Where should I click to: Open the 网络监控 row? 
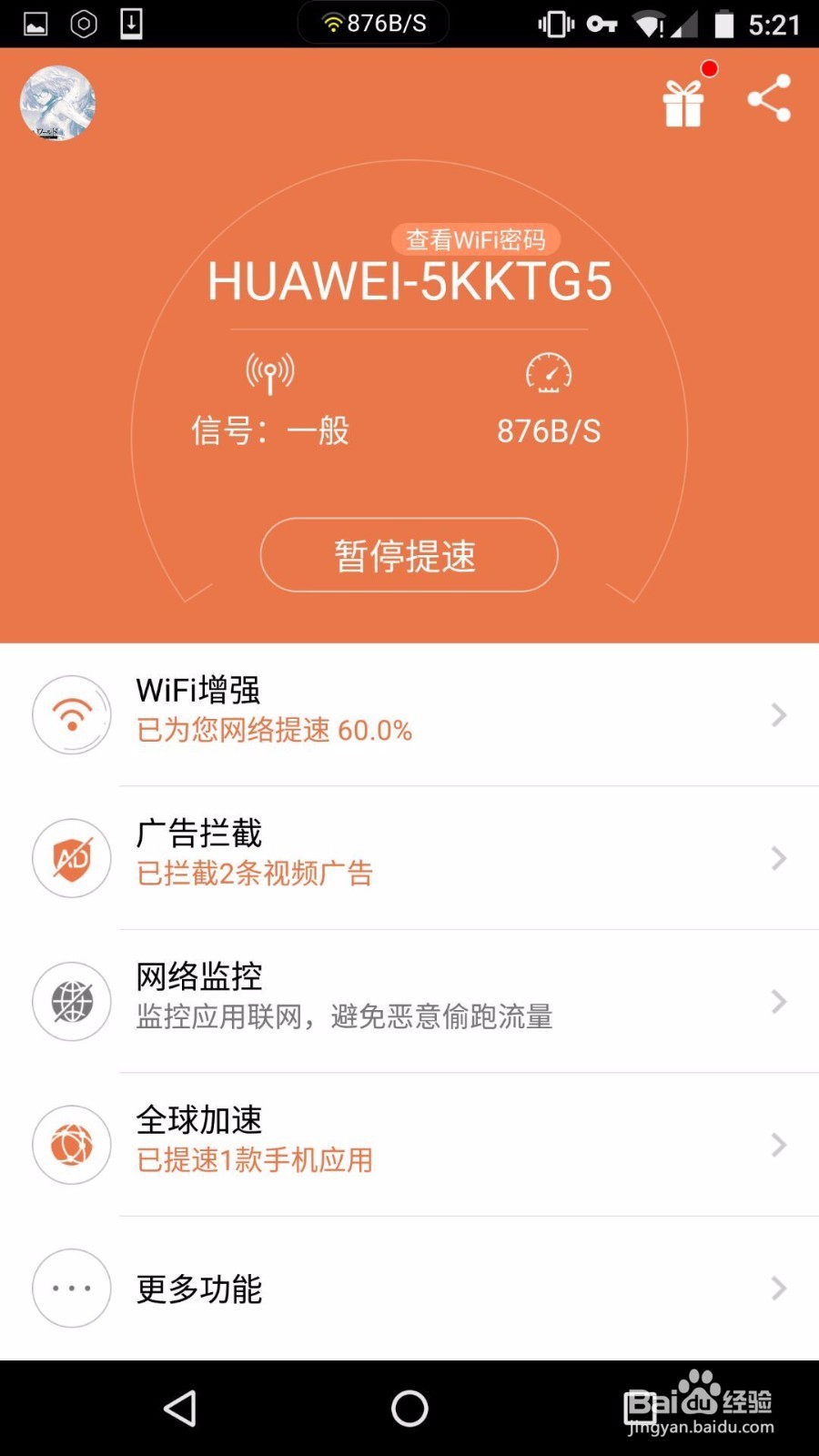[x=409, y=1001]
